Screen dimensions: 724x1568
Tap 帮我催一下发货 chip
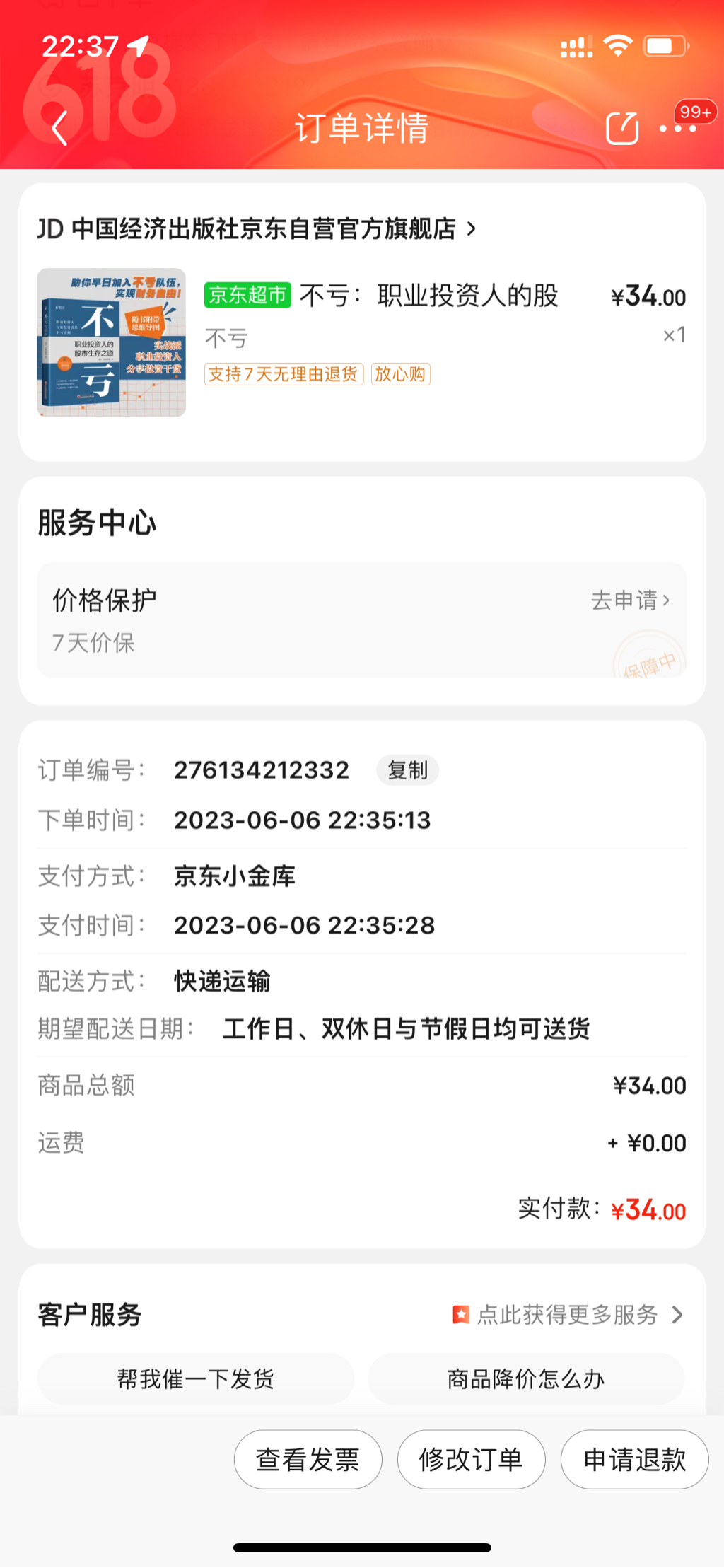[195, 1378]
